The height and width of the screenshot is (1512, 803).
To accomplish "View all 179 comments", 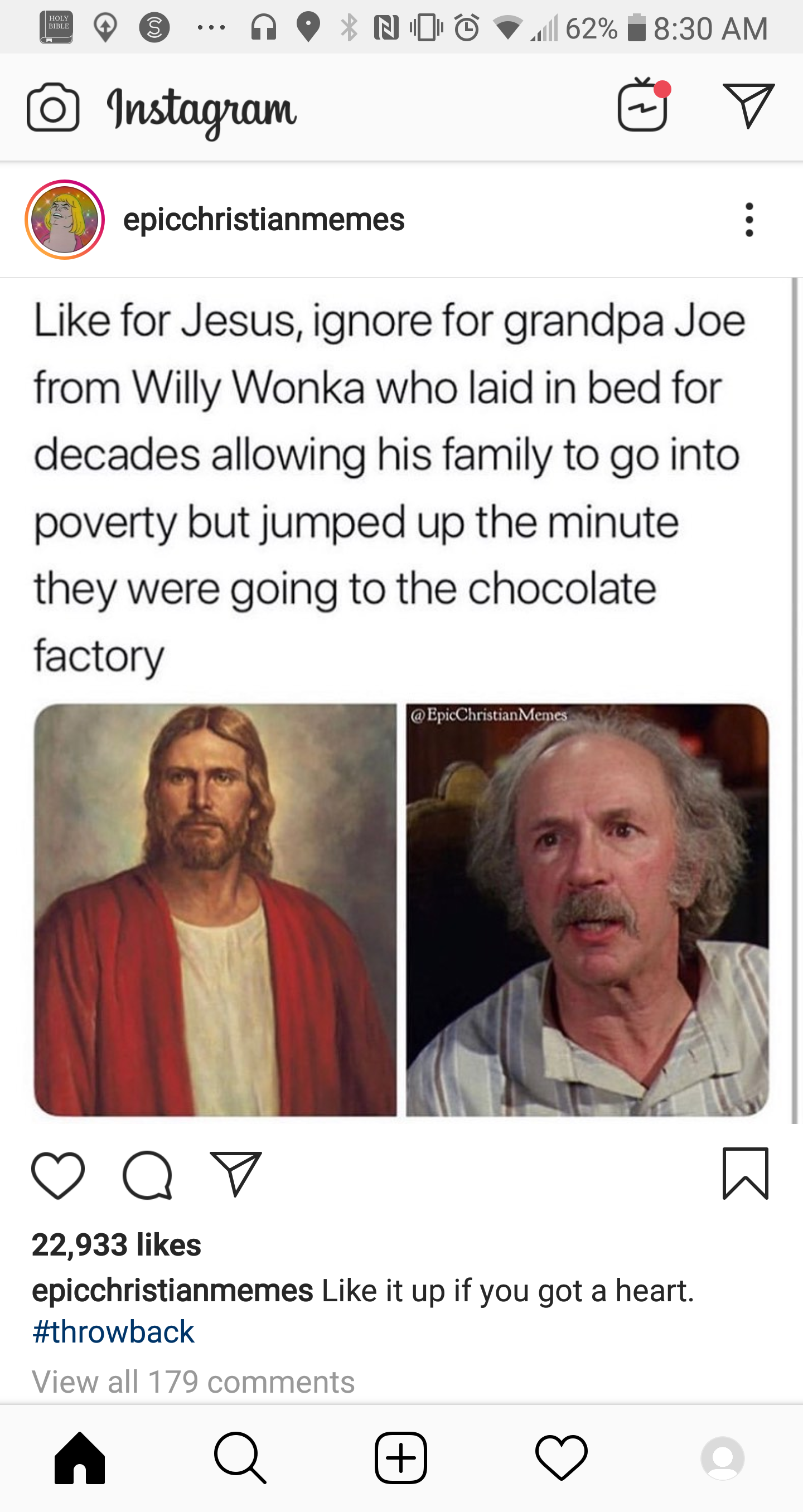I will [x=193, y=1382].
